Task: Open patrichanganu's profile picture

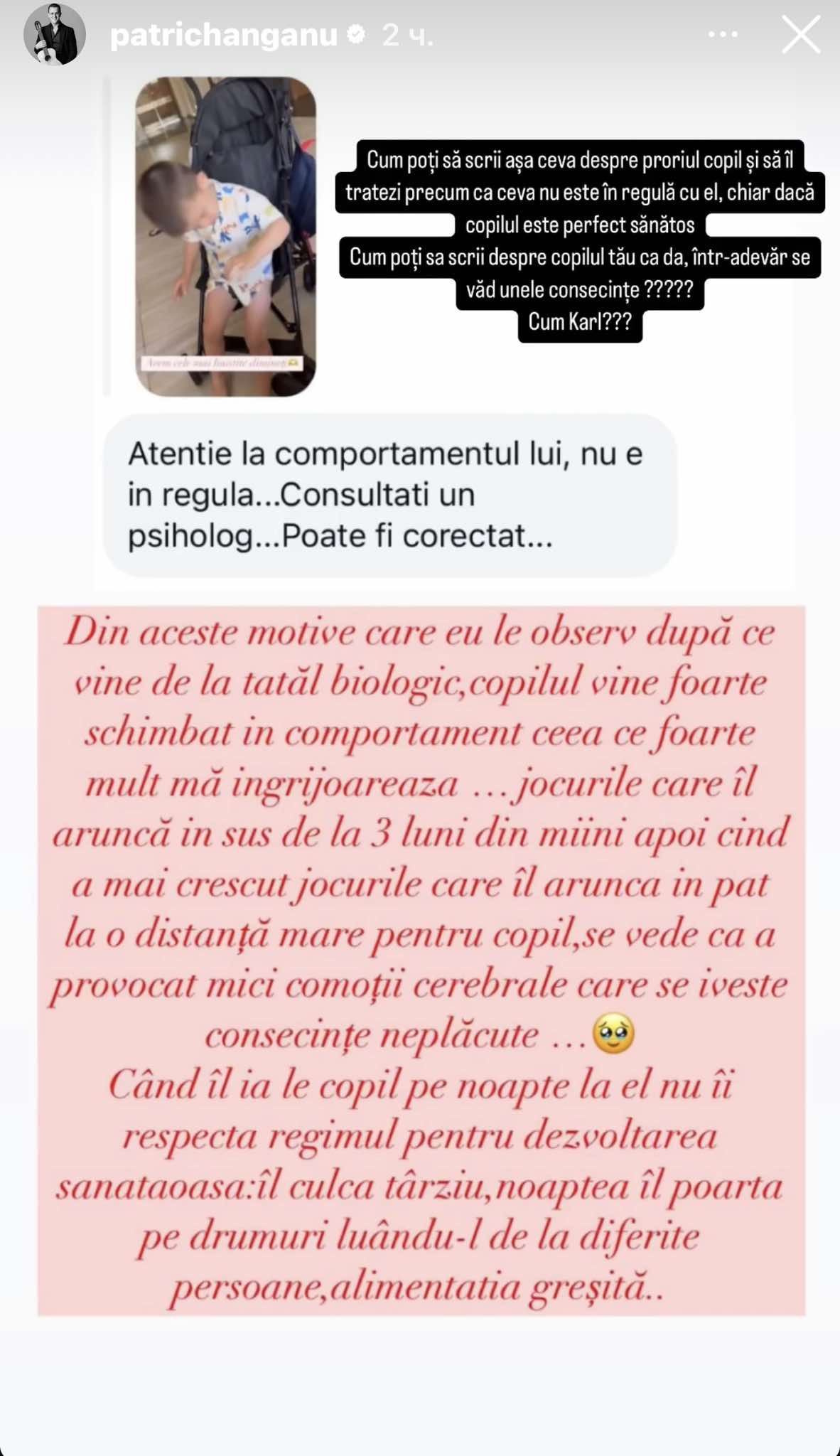Action: pyautogui.click(x=55, y=34)
